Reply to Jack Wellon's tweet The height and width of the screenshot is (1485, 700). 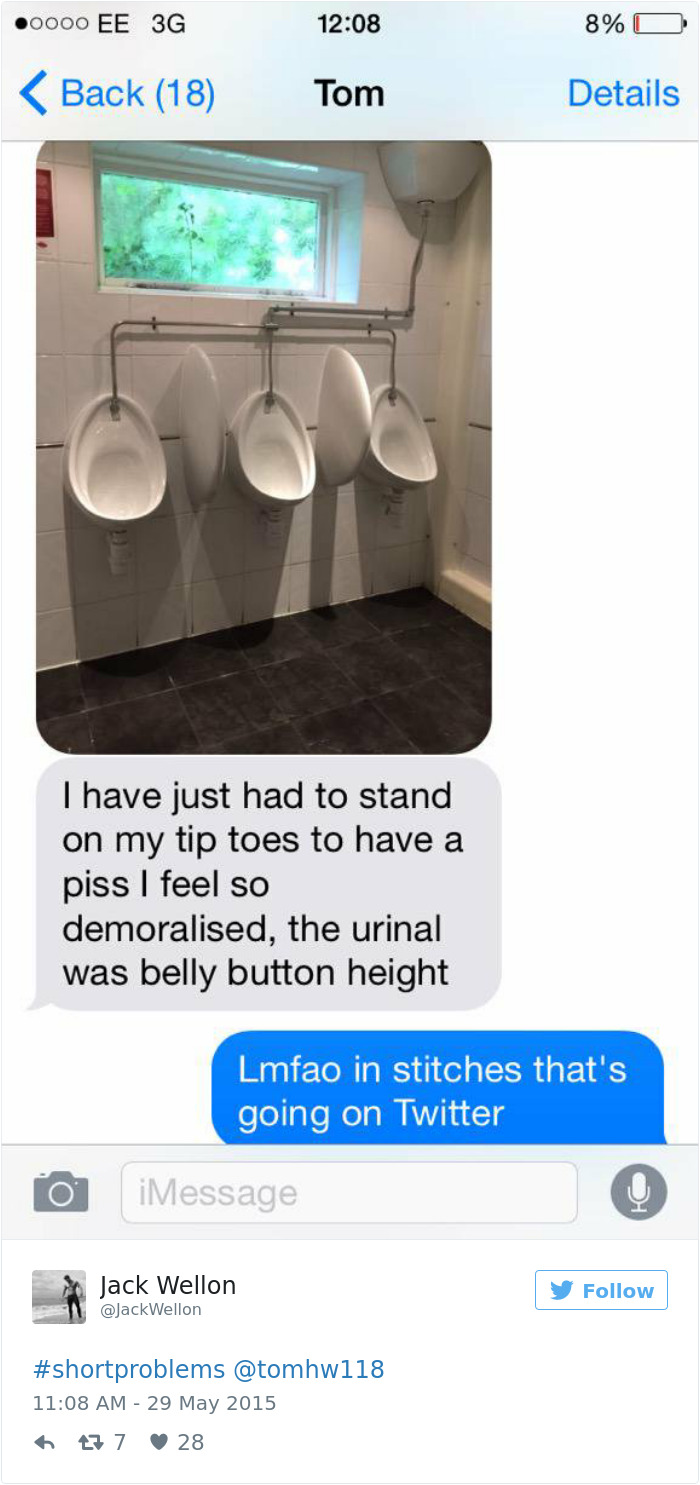pyautogui.click(x=44, y=1442)
